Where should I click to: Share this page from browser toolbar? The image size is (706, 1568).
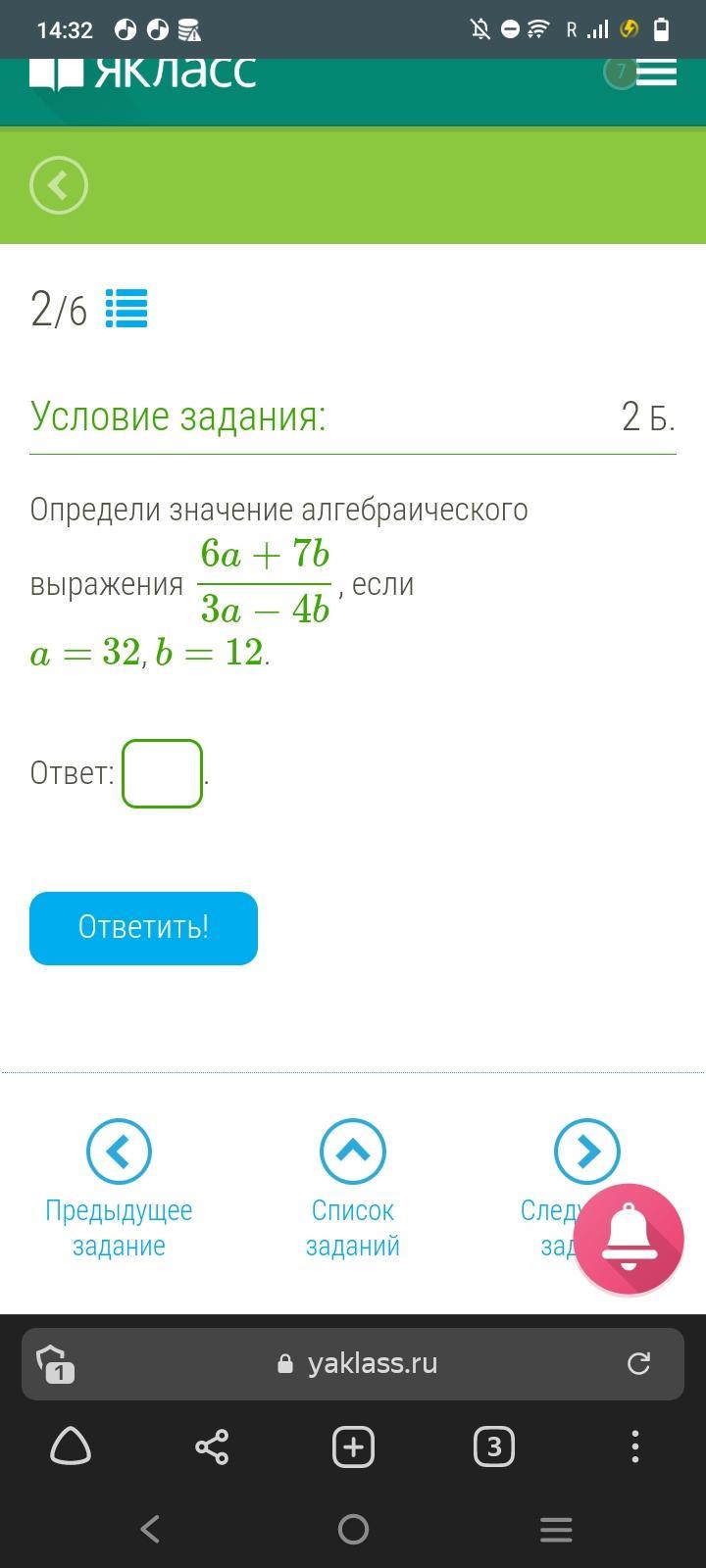point(212,1446)
